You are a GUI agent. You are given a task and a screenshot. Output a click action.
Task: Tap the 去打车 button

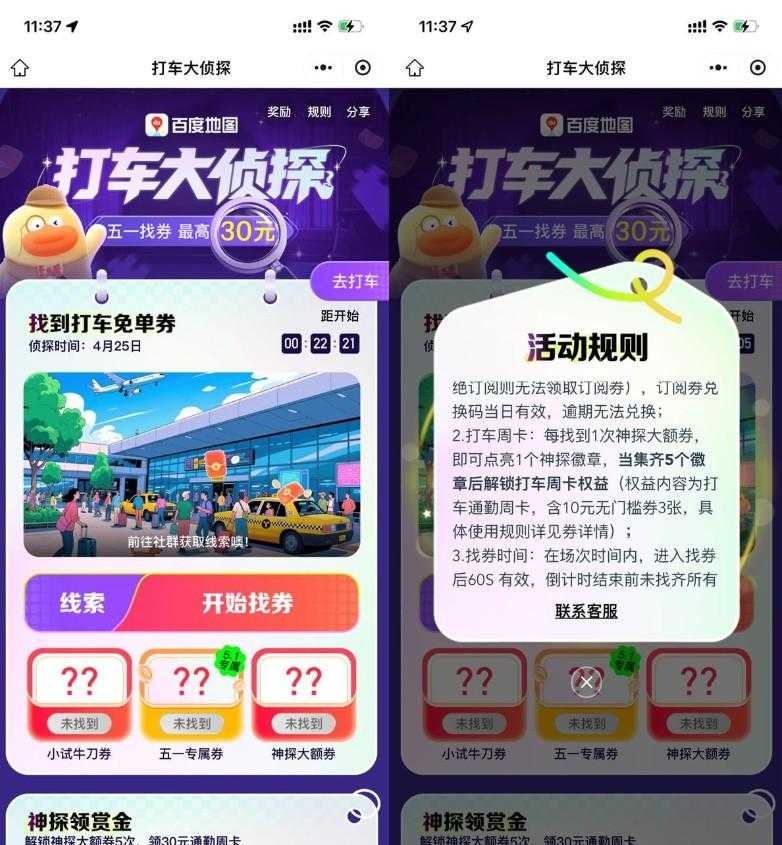pyautogui.click(x=355, y=282)
